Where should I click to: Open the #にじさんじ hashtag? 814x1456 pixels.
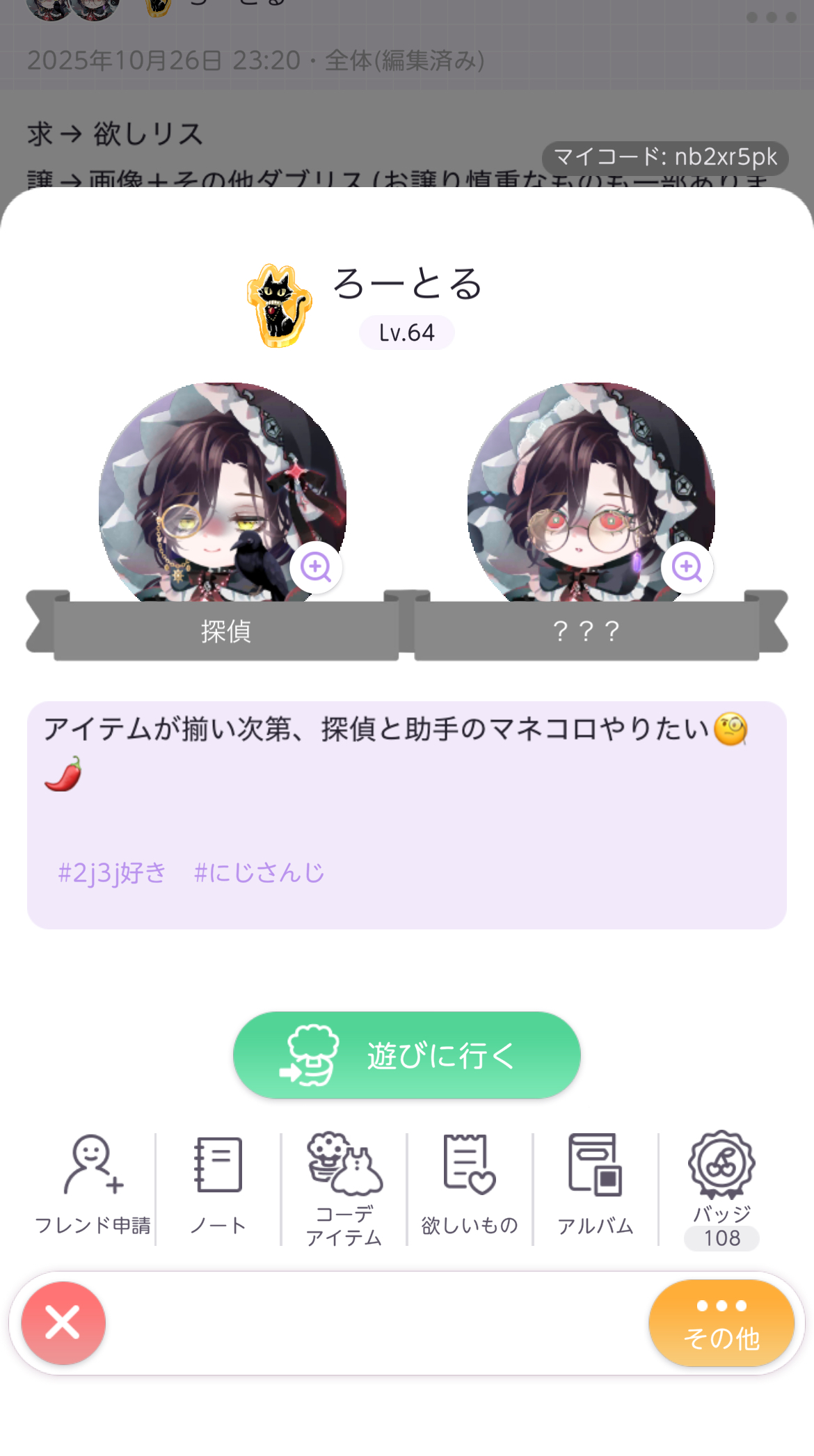click(x=259, y=872)
